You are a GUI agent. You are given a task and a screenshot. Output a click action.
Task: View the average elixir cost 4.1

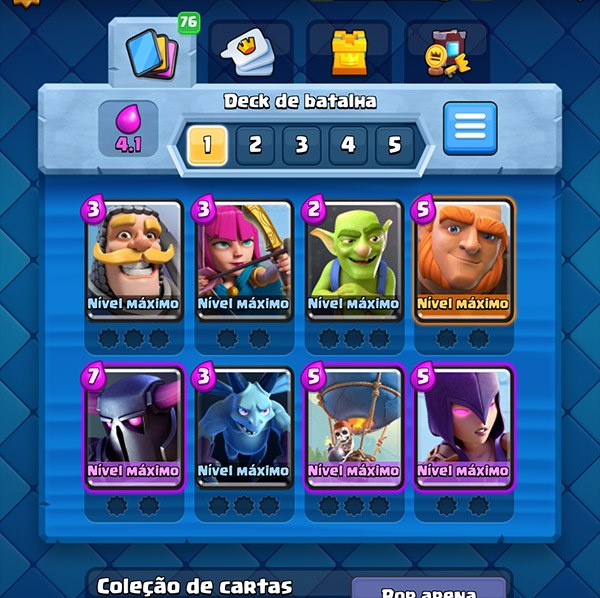(128, 130)
